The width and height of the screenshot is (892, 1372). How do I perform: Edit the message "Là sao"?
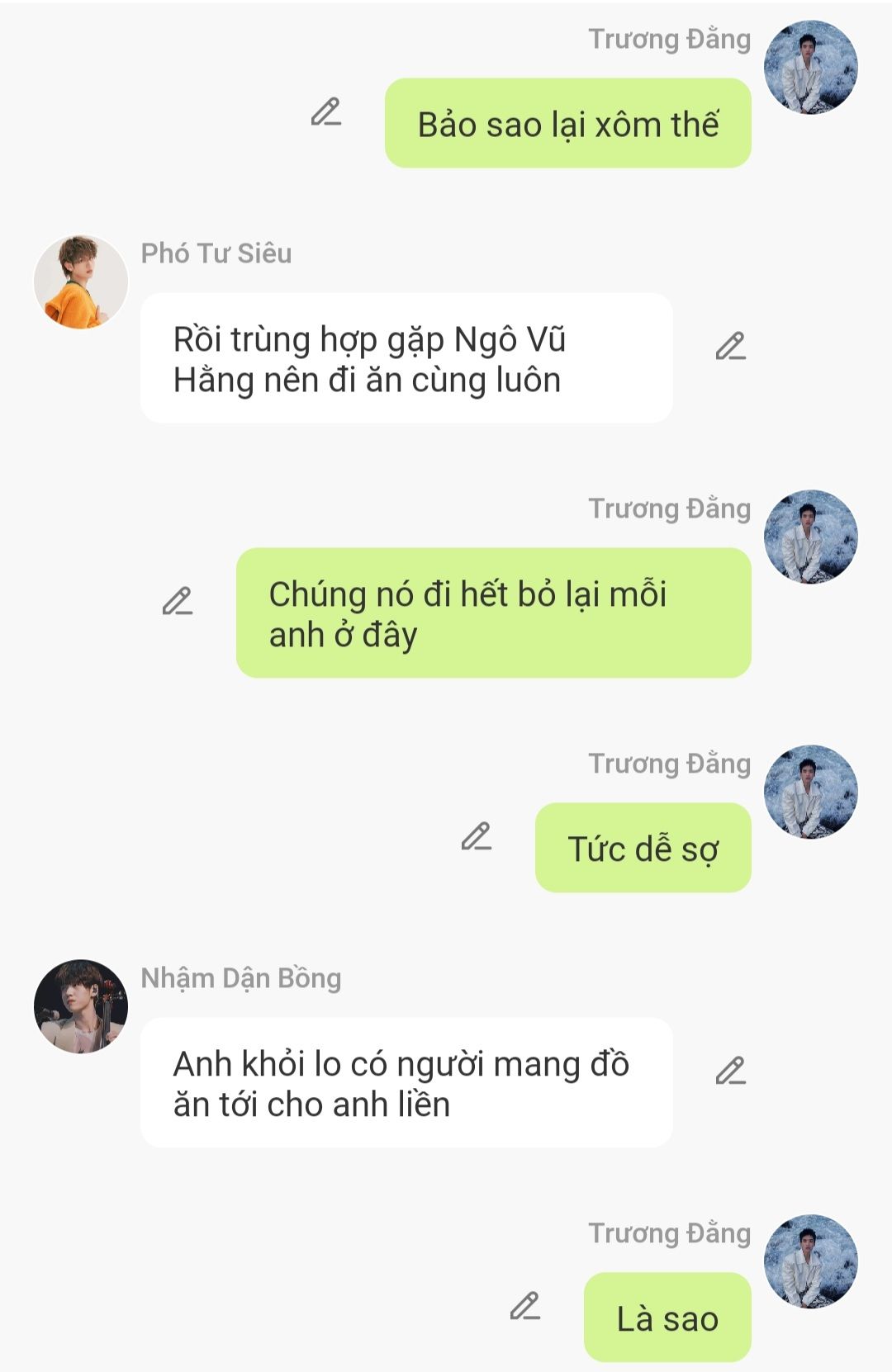pyautogui.click(x=524, y=1306)
